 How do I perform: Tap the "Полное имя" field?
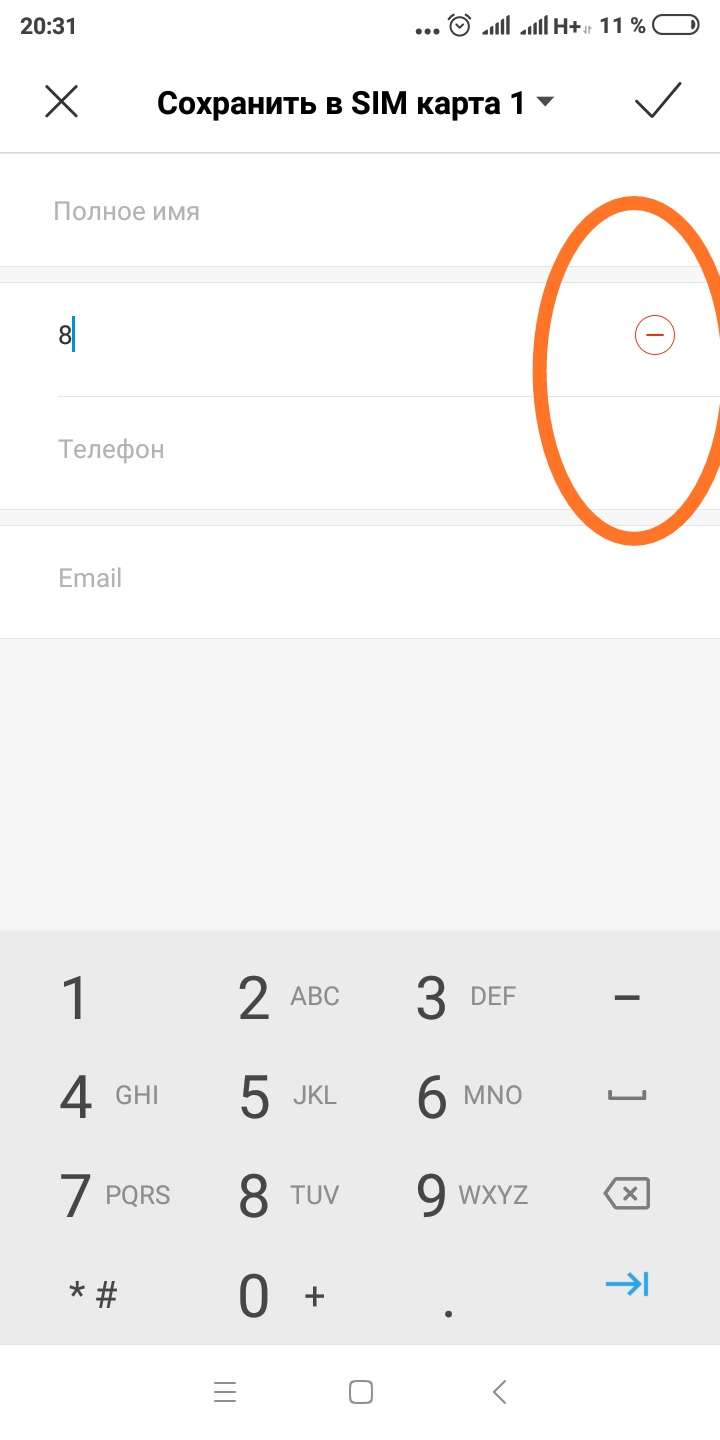360,211
